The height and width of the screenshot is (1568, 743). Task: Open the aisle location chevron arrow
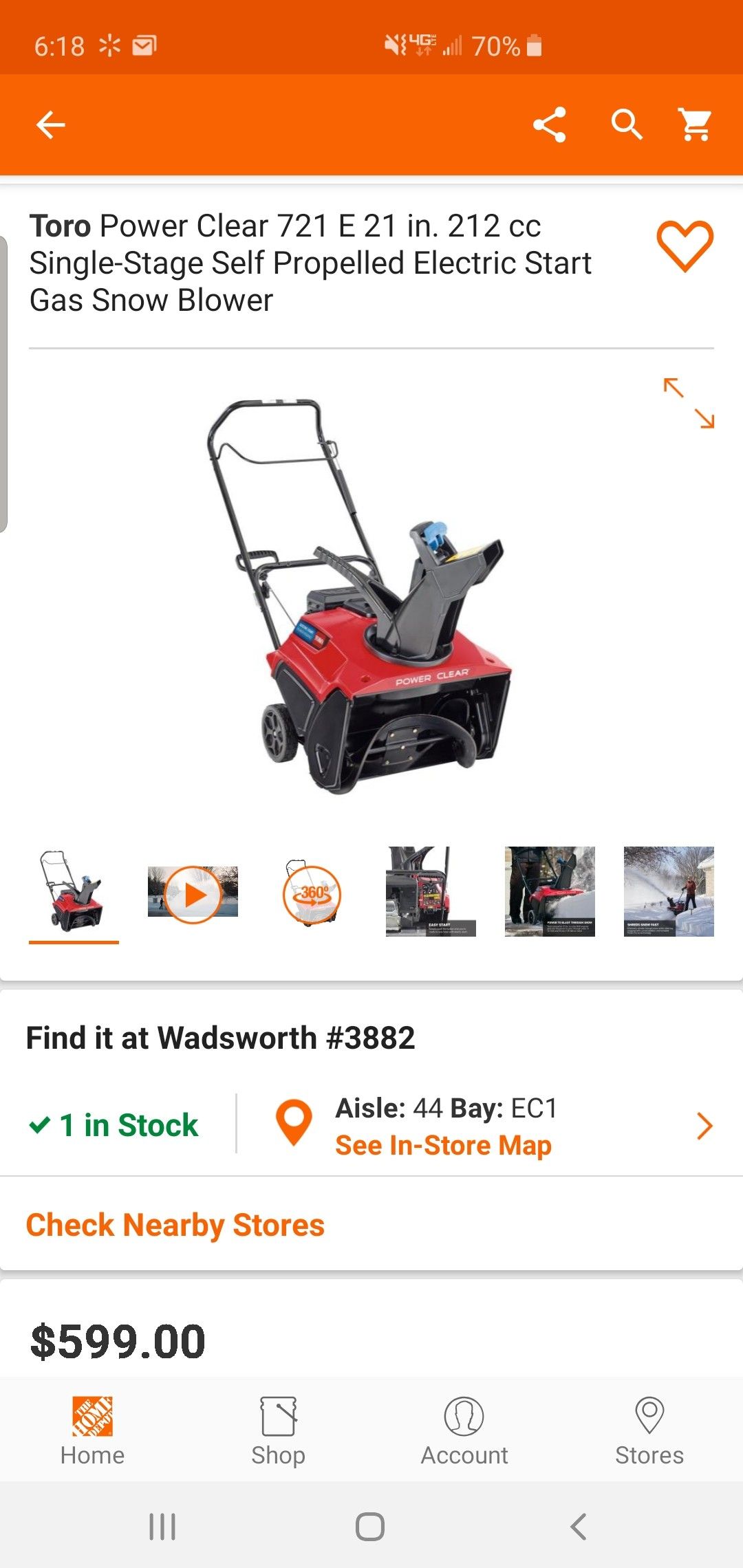click(704, 1126)
